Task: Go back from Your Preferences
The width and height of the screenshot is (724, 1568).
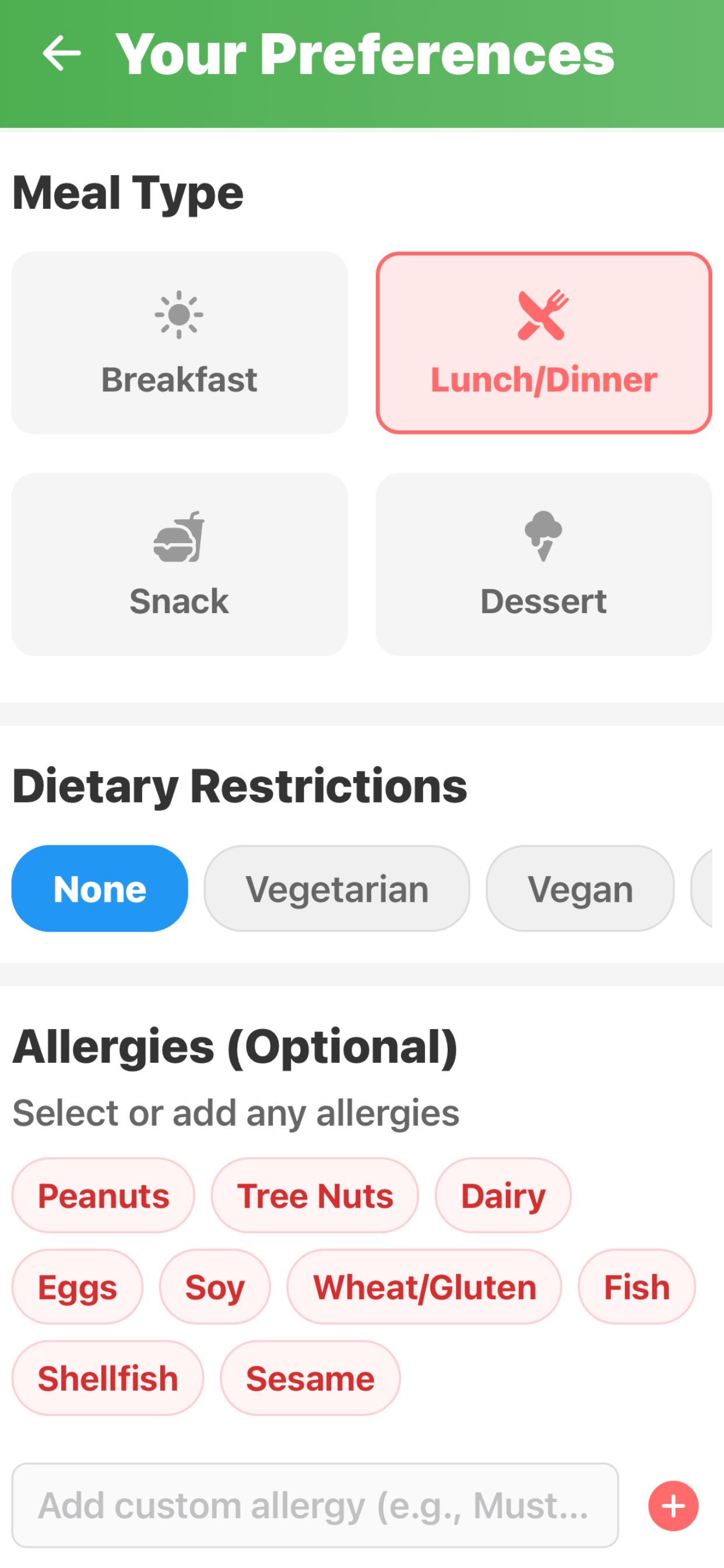Action: click(x=61, y=54)
